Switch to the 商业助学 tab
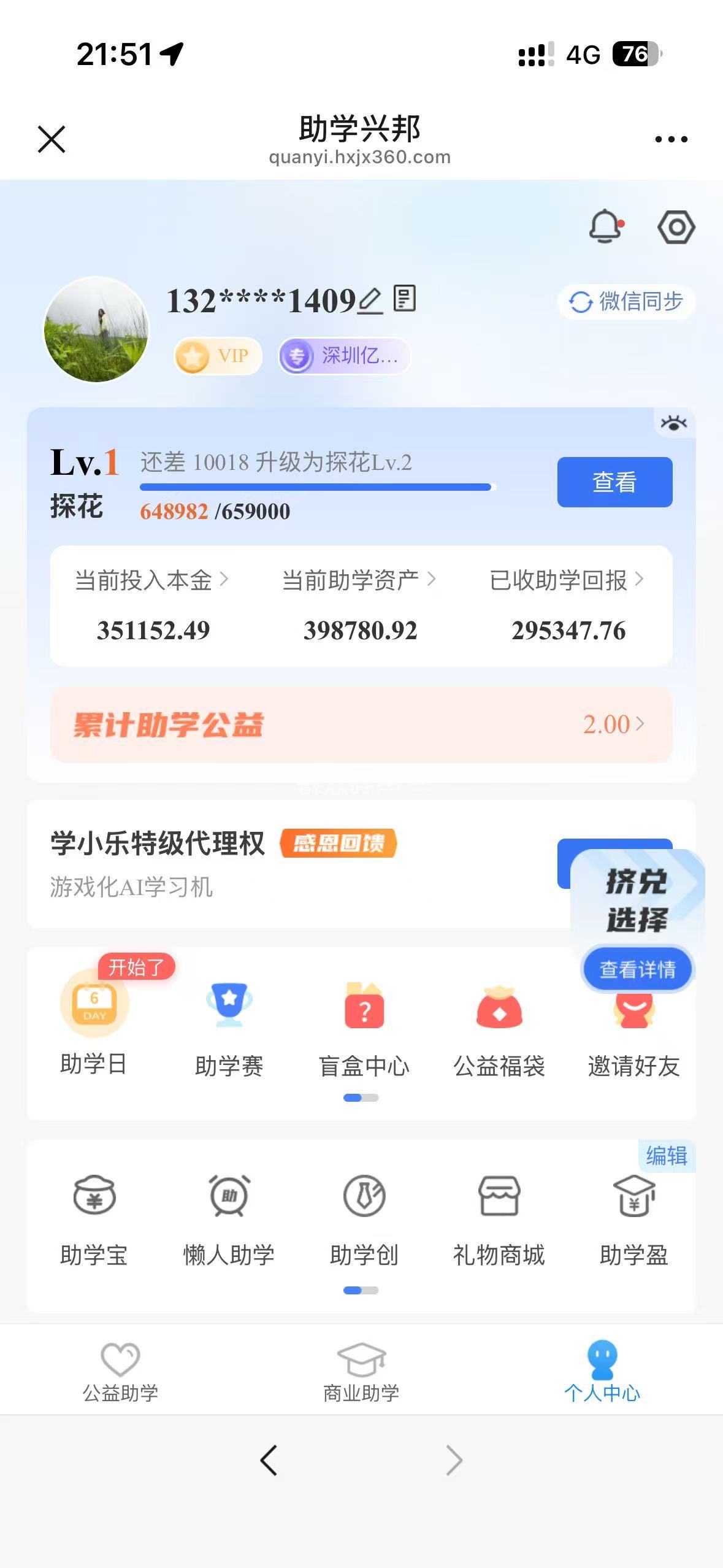 point(361,1370)
